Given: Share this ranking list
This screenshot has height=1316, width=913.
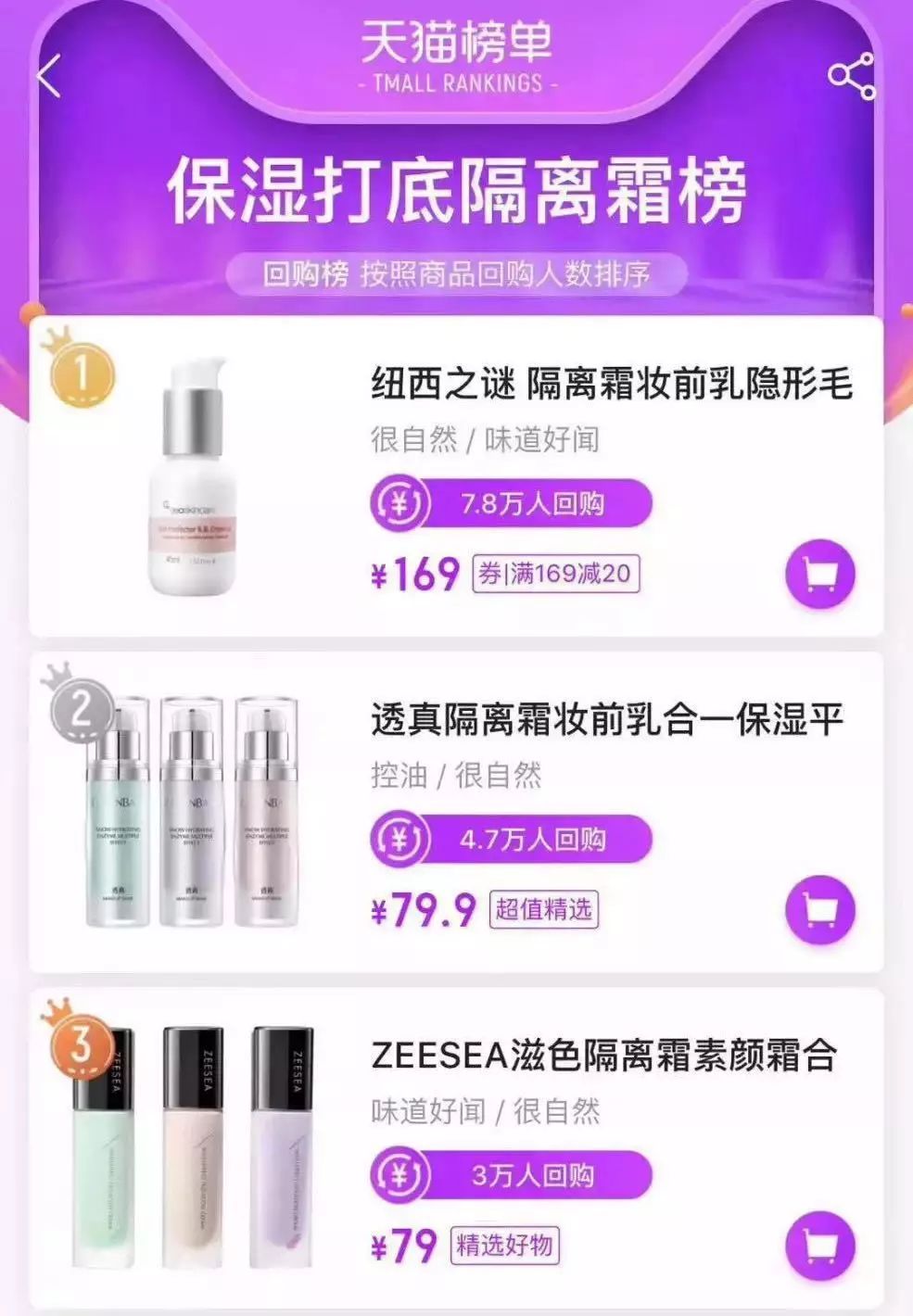Looking at the screenshot, I should click(x=851, y=76).
